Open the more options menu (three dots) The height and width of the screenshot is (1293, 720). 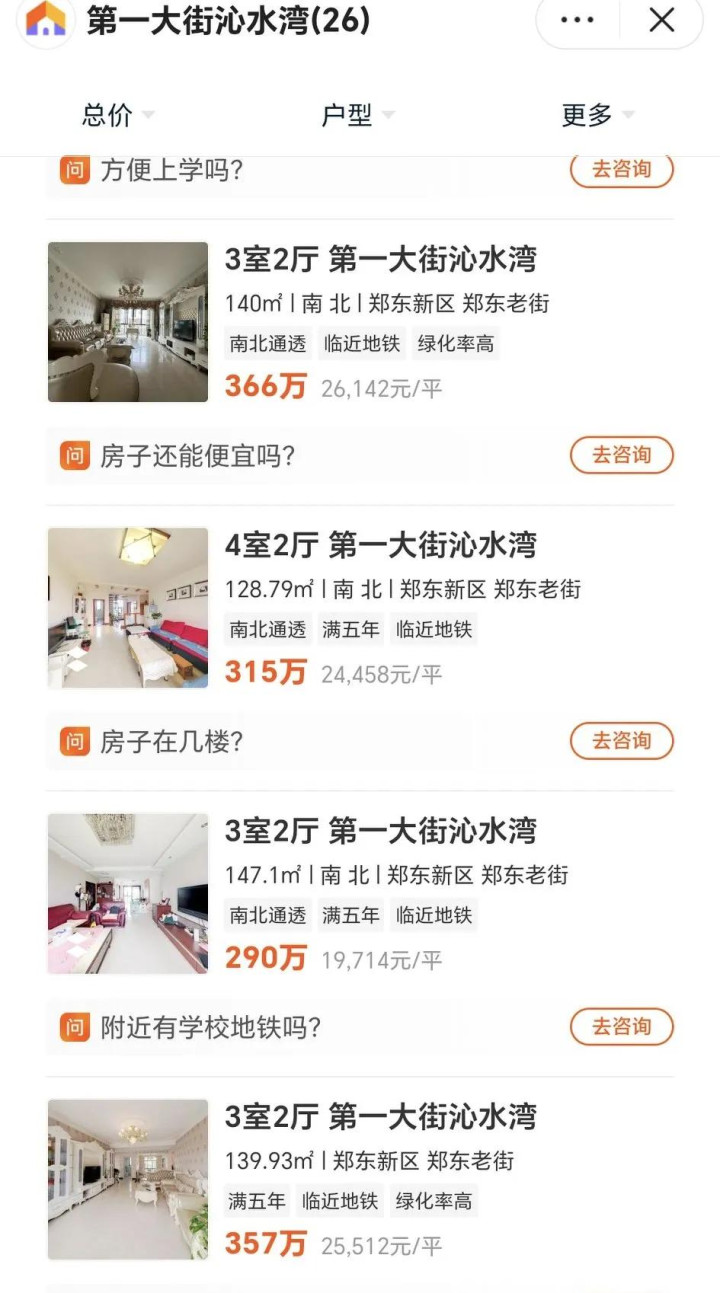click(x=577, y=20)
